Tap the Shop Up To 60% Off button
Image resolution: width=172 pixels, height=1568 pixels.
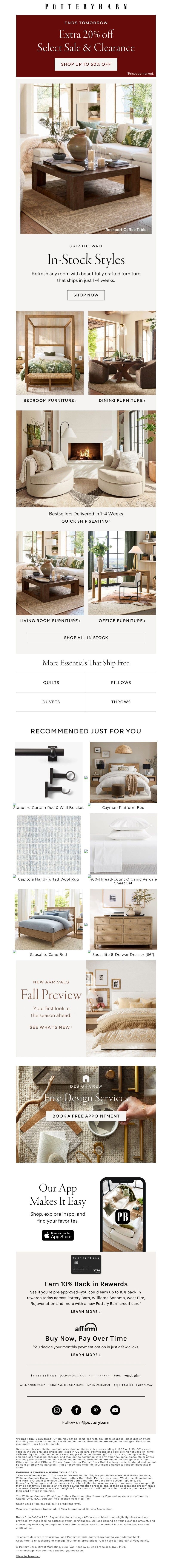[x=86, y=64]
